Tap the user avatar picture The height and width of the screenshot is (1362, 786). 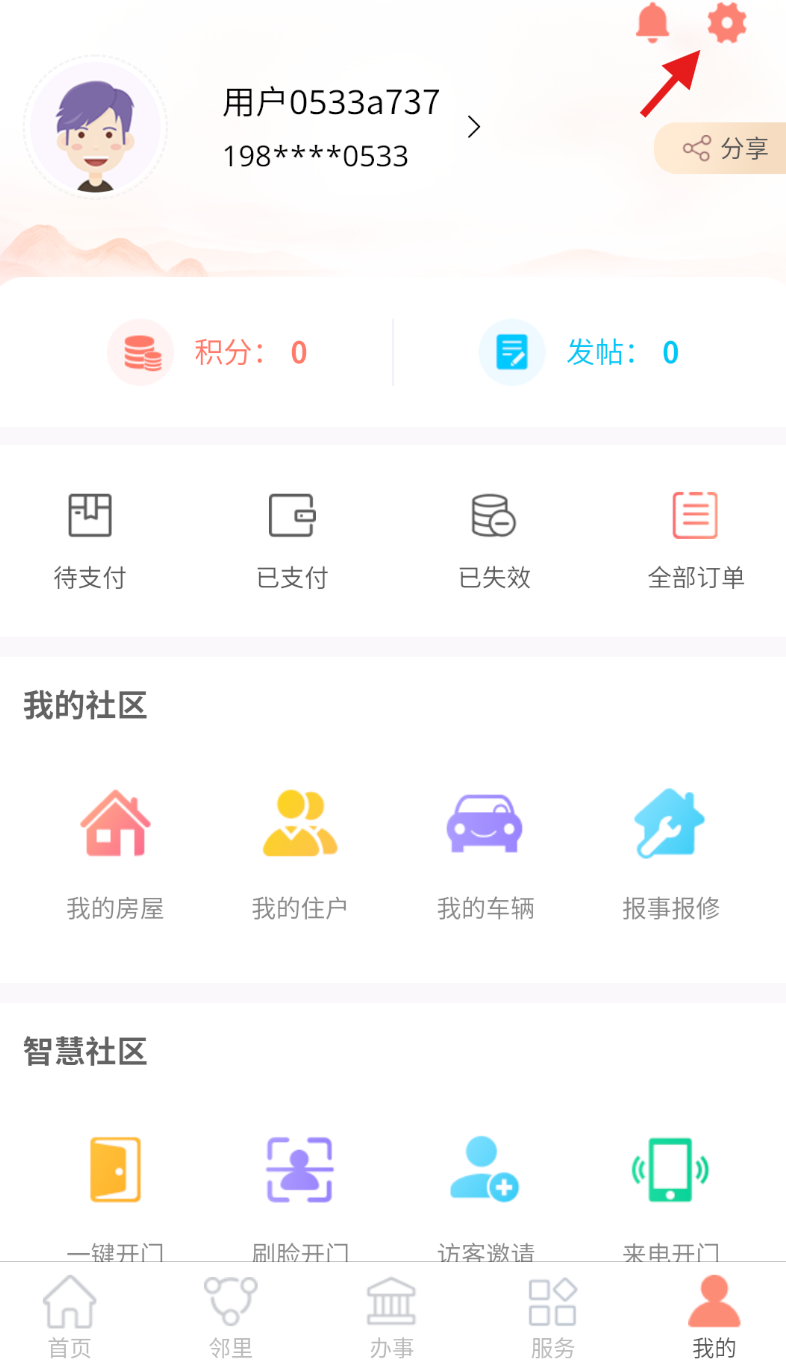coord(95,127)
